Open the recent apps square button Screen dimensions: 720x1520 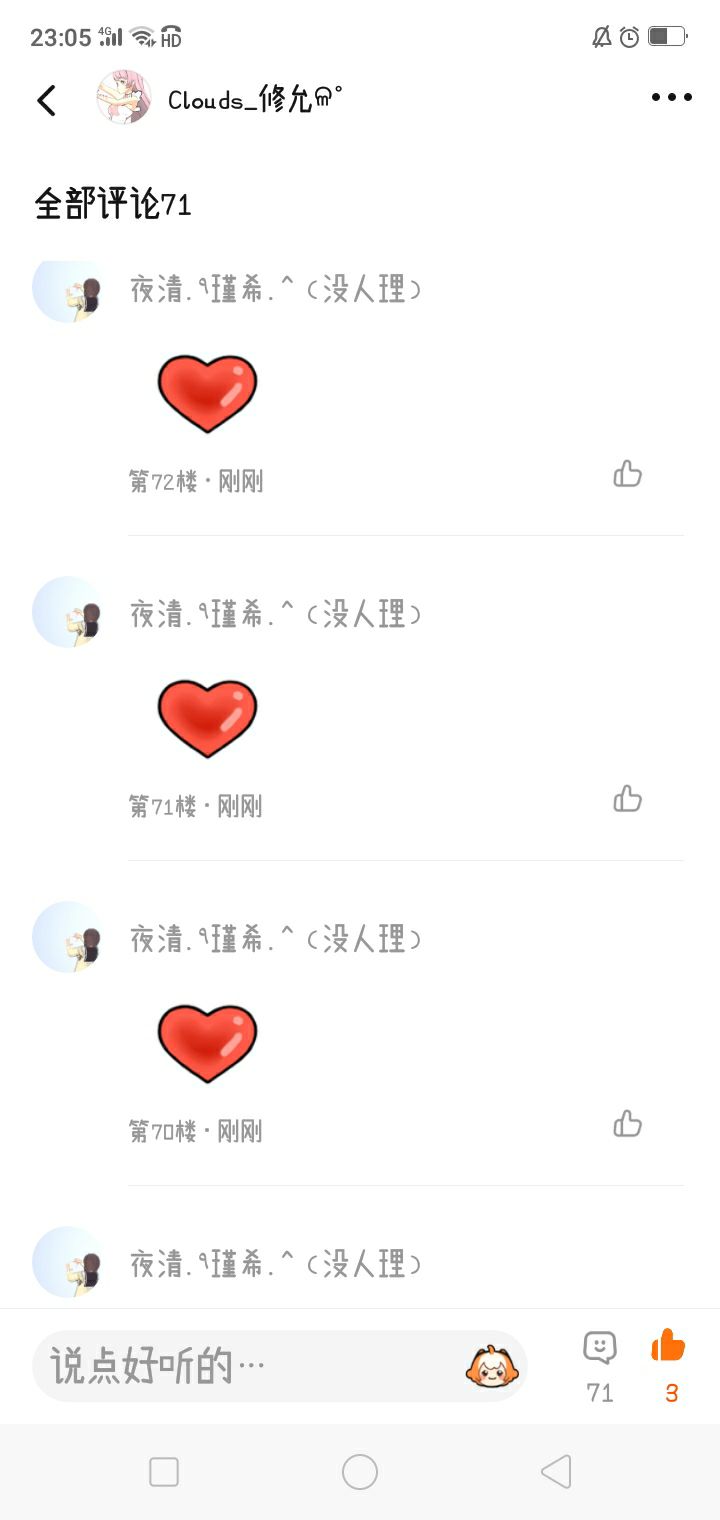tap(164, 1472)
